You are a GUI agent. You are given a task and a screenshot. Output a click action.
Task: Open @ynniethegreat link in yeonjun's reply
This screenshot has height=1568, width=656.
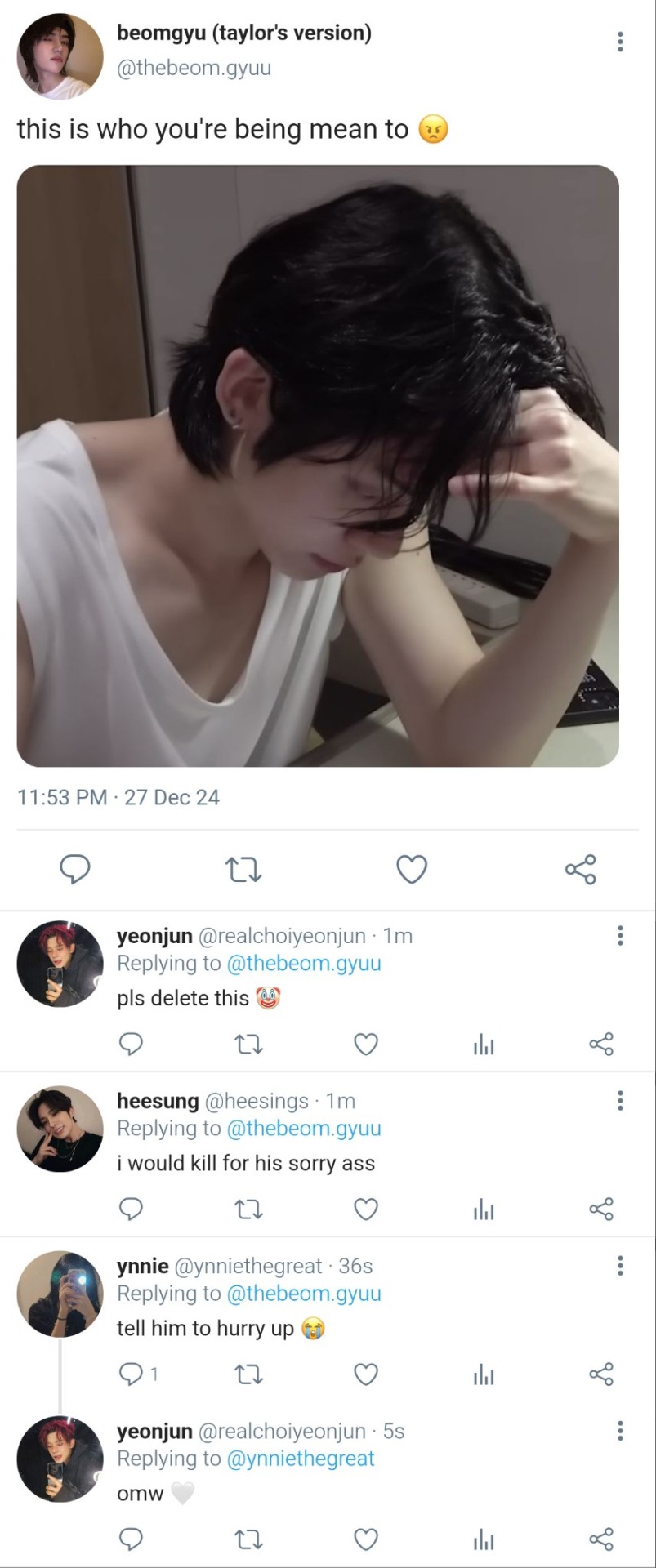pyautogui.click(x=299, y=1459)
